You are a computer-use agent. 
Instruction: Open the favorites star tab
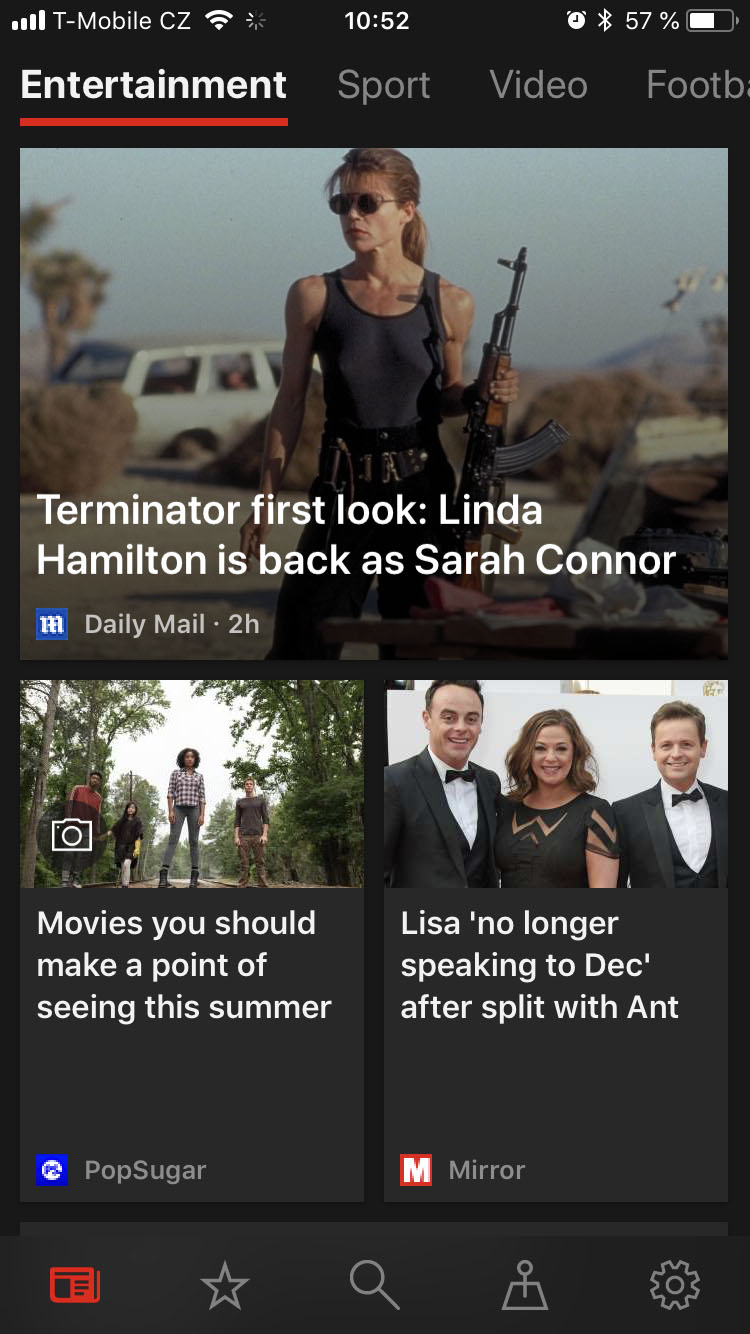pos(224,1284)
